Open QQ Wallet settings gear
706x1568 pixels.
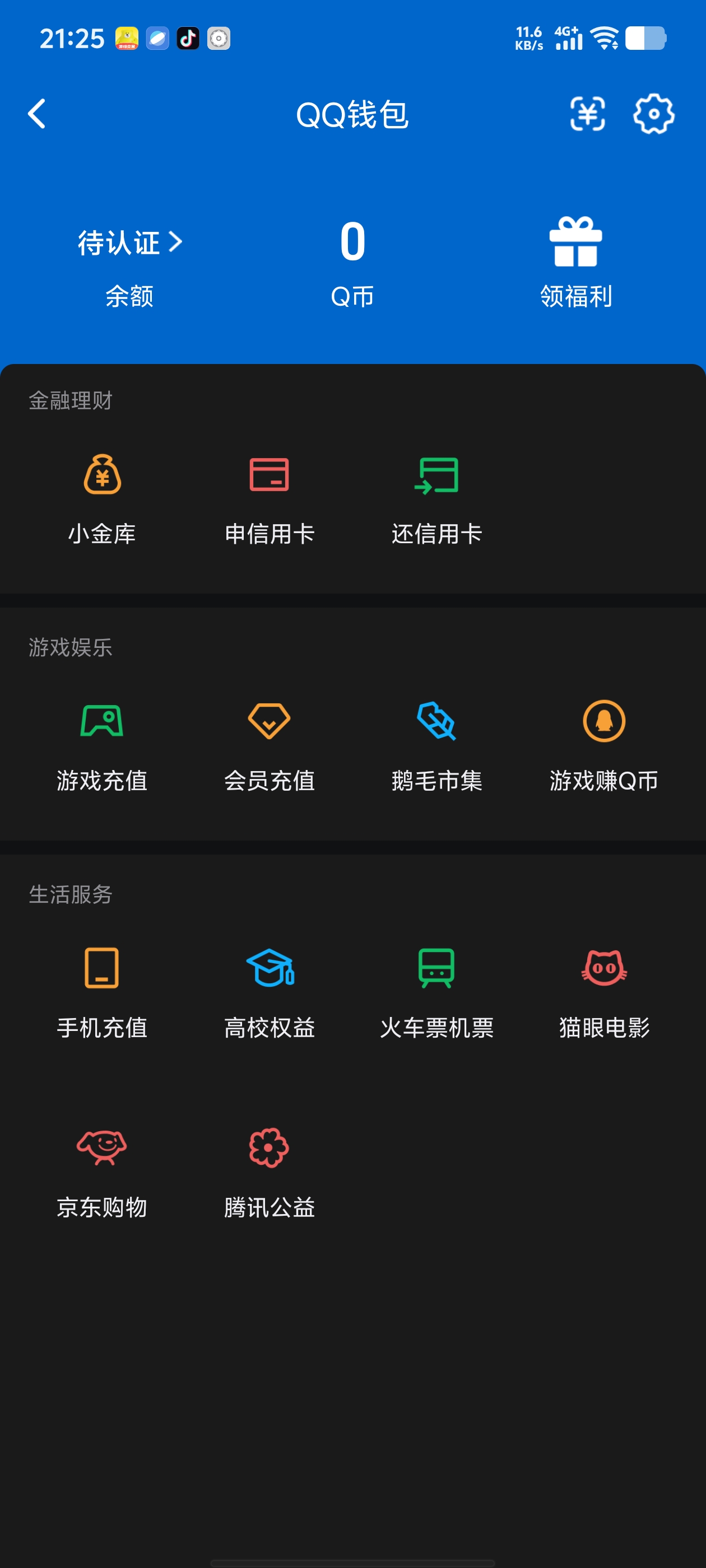654,114
